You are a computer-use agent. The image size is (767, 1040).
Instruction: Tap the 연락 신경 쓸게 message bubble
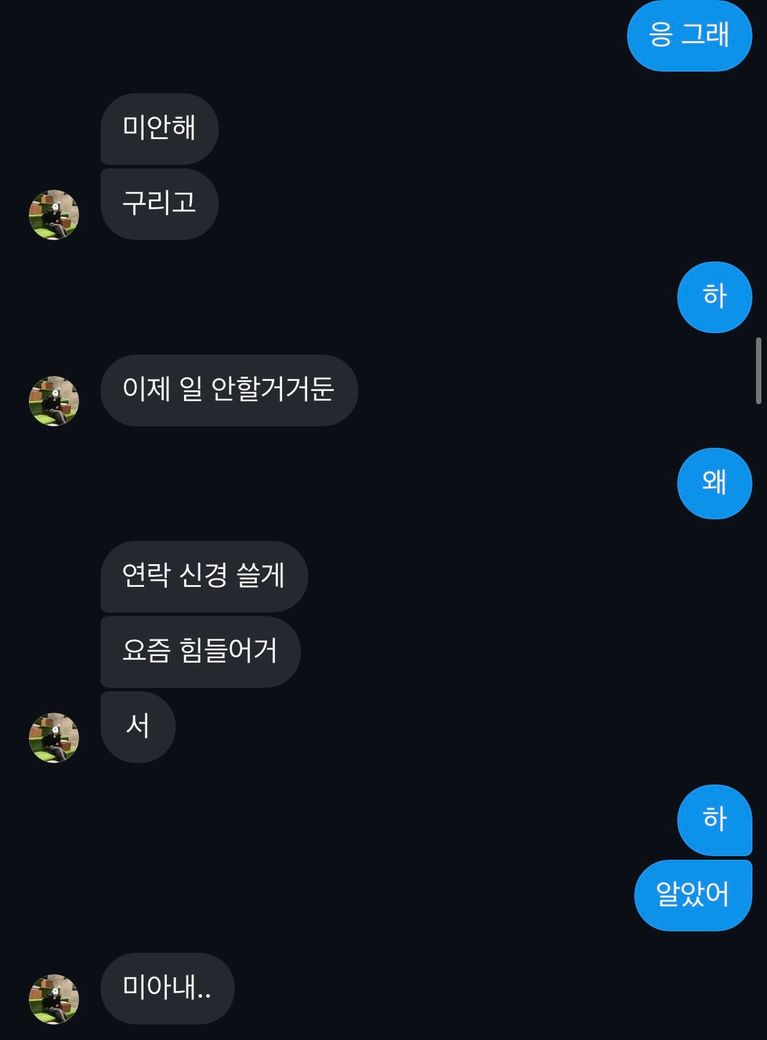point(204,576)
